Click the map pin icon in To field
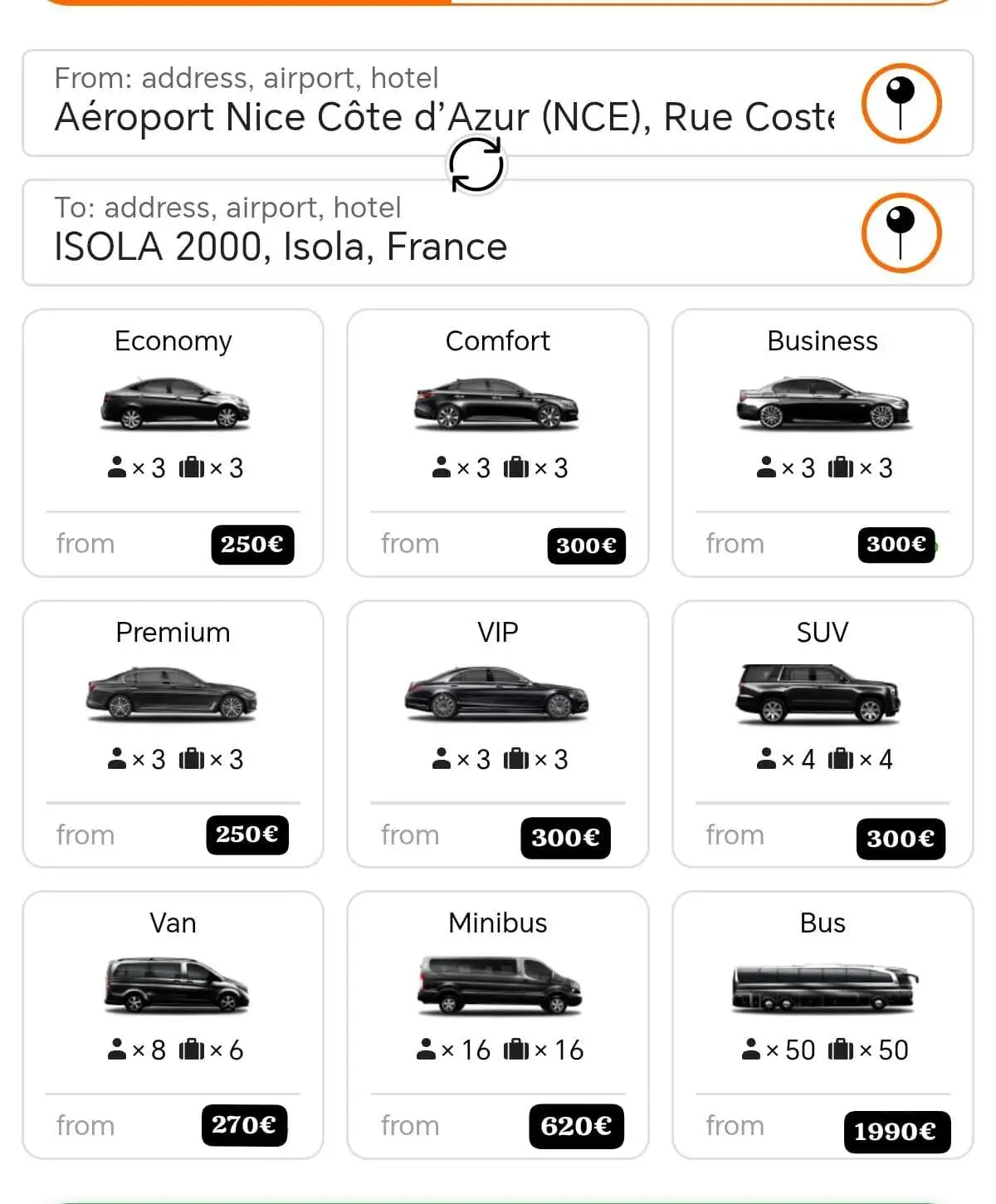 tap(900, 233)
